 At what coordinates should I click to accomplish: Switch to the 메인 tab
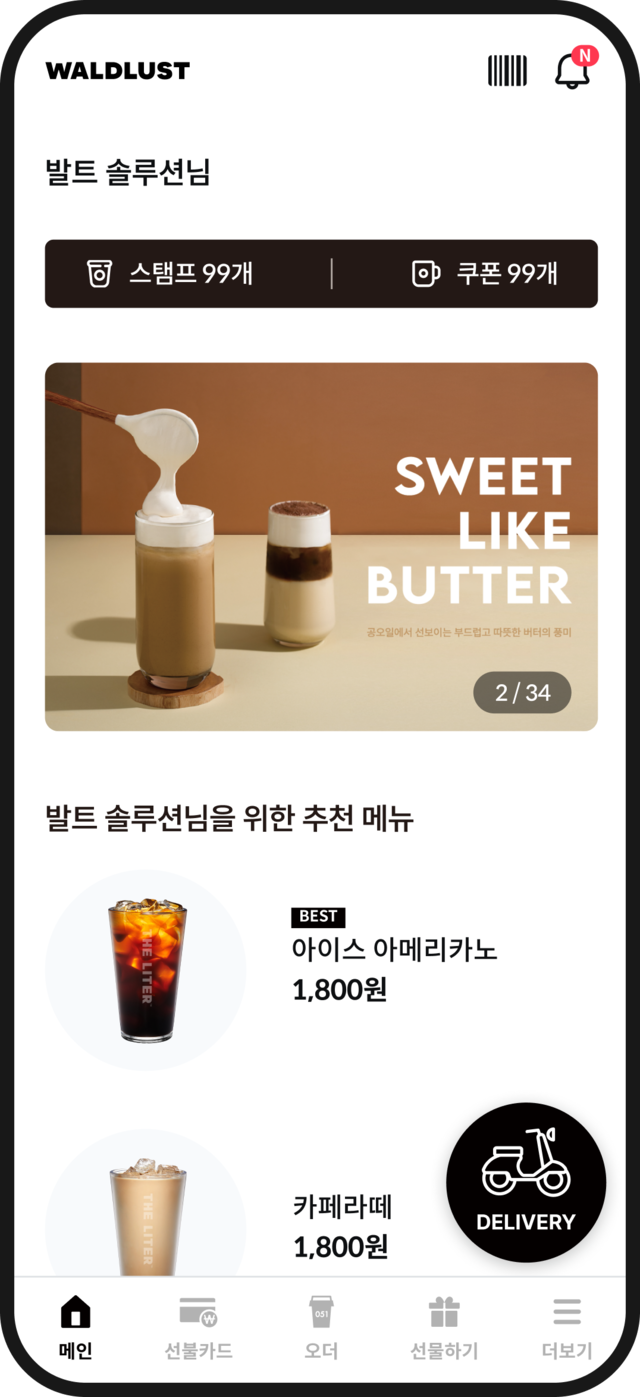(76, 1327)
